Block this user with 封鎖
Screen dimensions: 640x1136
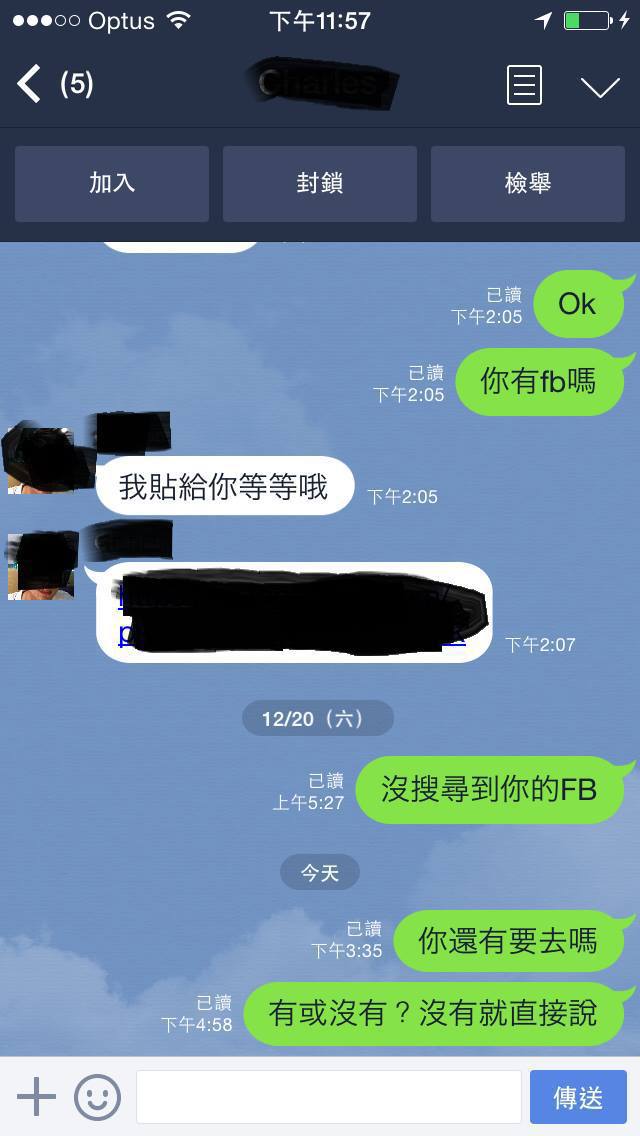click(320, 184)
